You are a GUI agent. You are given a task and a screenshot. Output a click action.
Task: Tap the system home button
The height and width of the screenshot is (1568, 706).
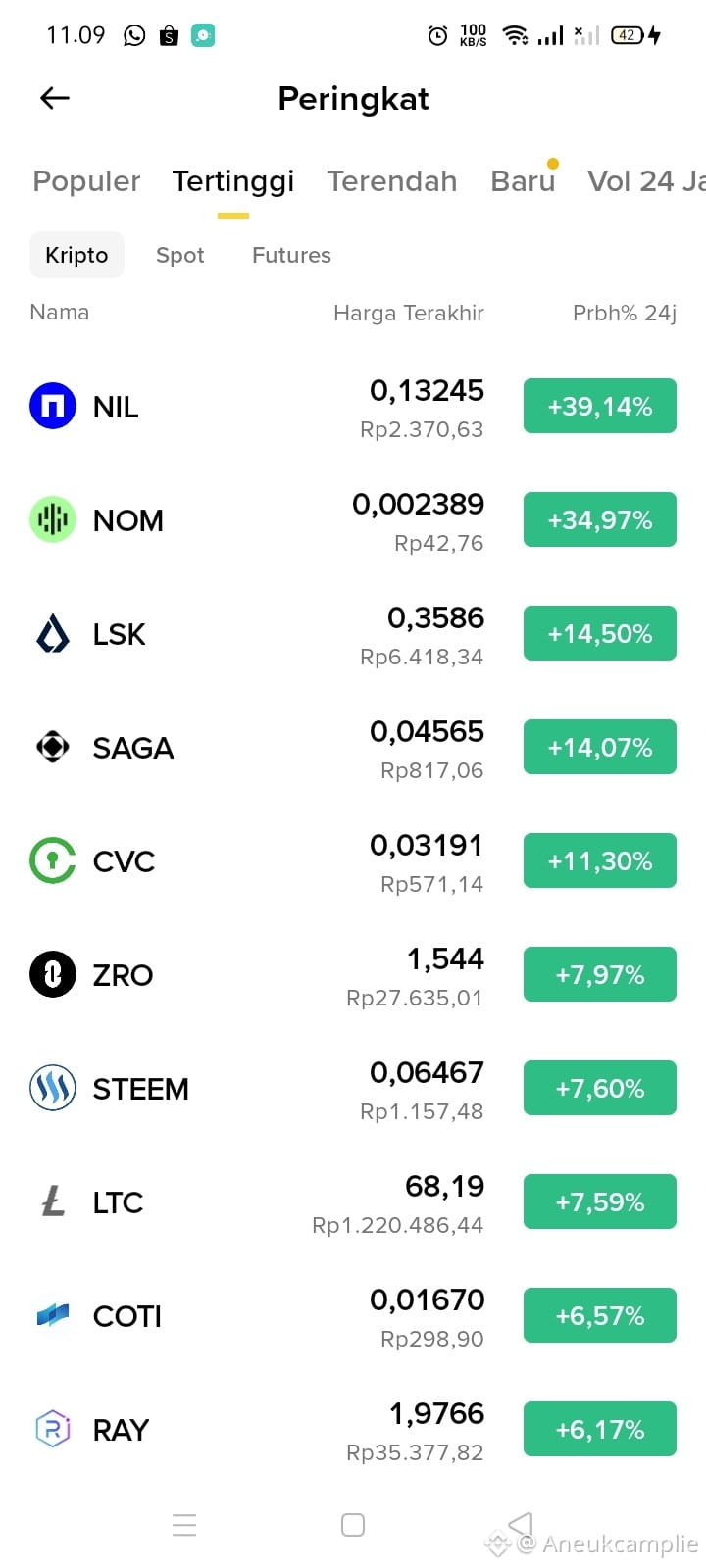click(353, 1525)
